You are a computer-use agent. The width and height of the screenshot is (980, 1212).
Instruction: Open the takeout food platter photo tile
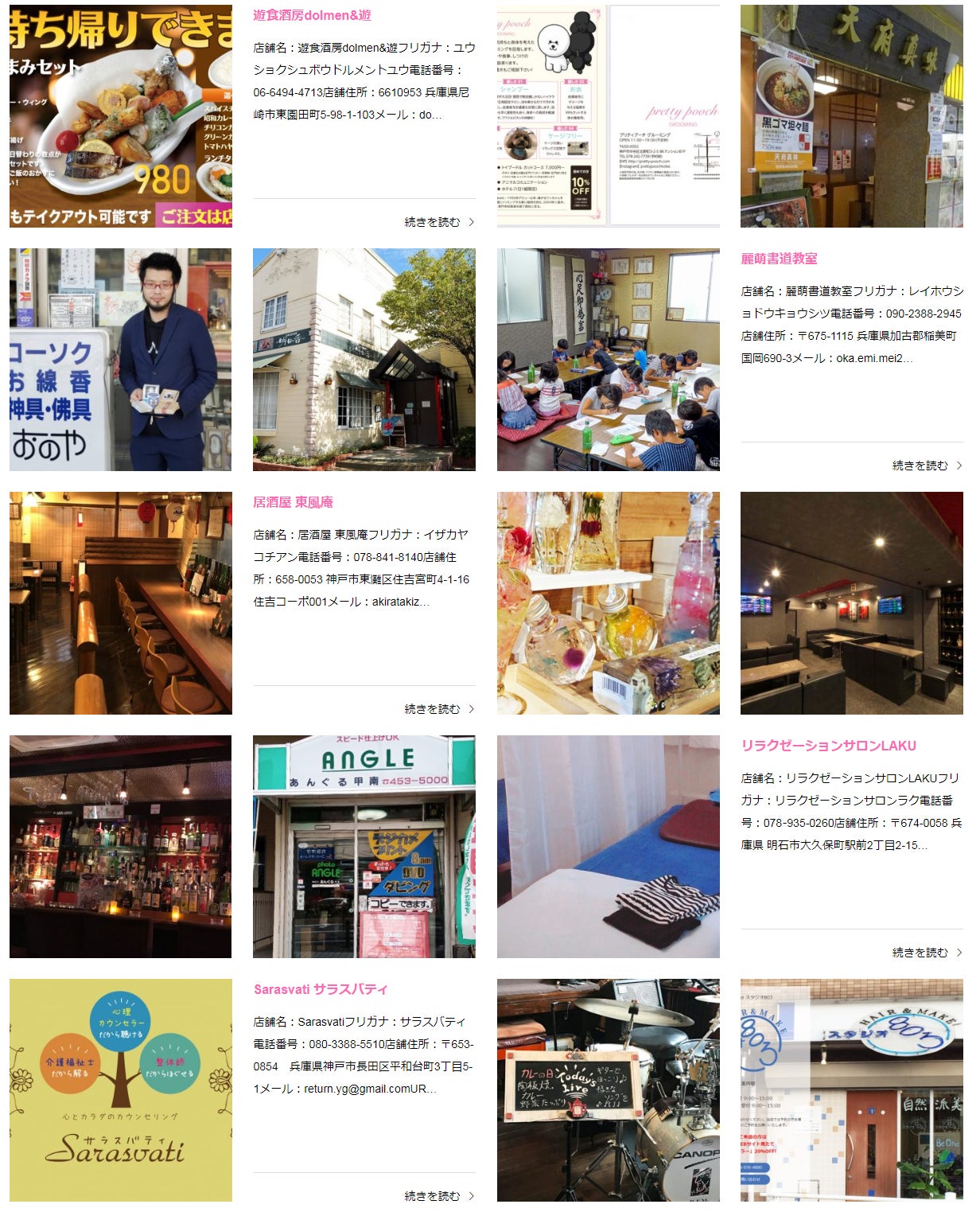(x=121, y=116)
